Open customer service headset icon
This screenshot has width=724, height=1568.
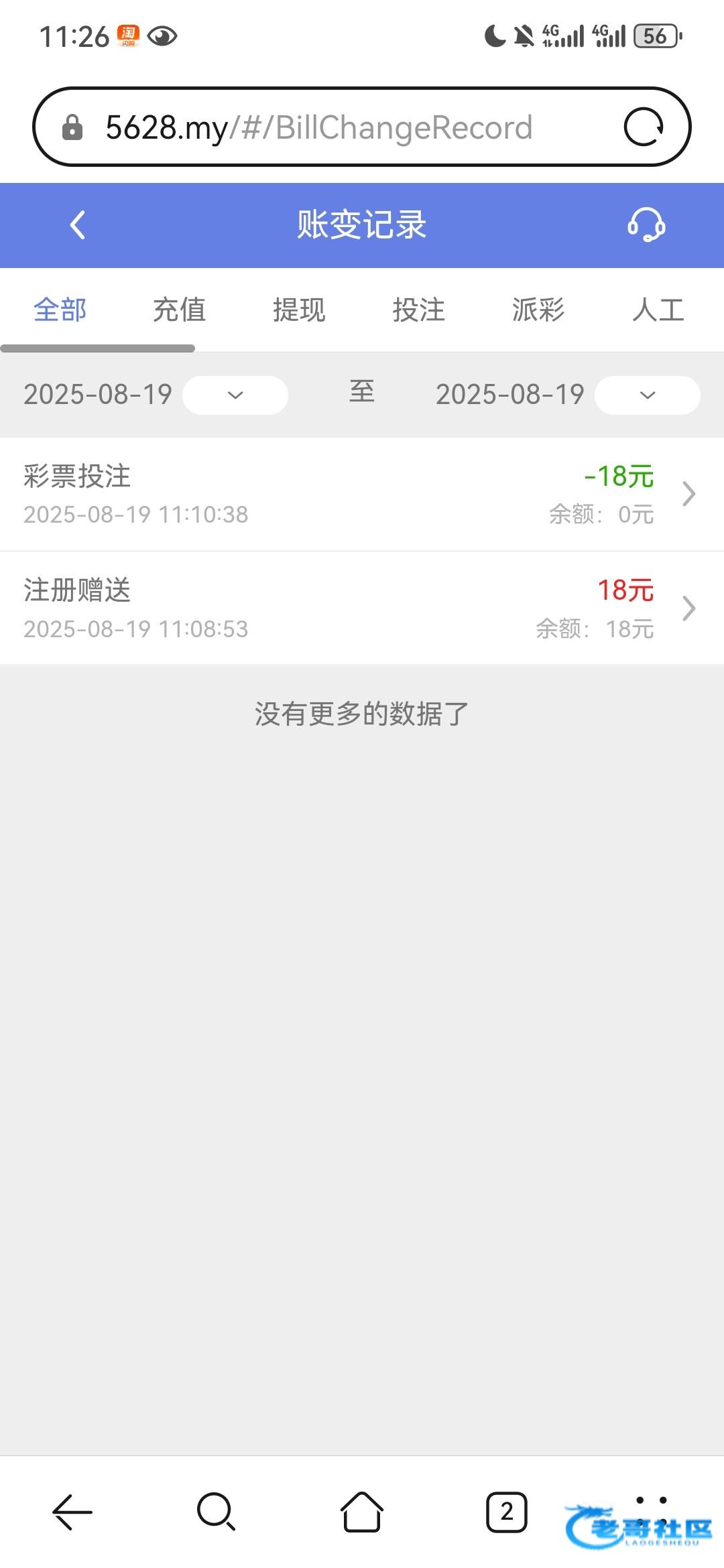(x=646, y=225)
